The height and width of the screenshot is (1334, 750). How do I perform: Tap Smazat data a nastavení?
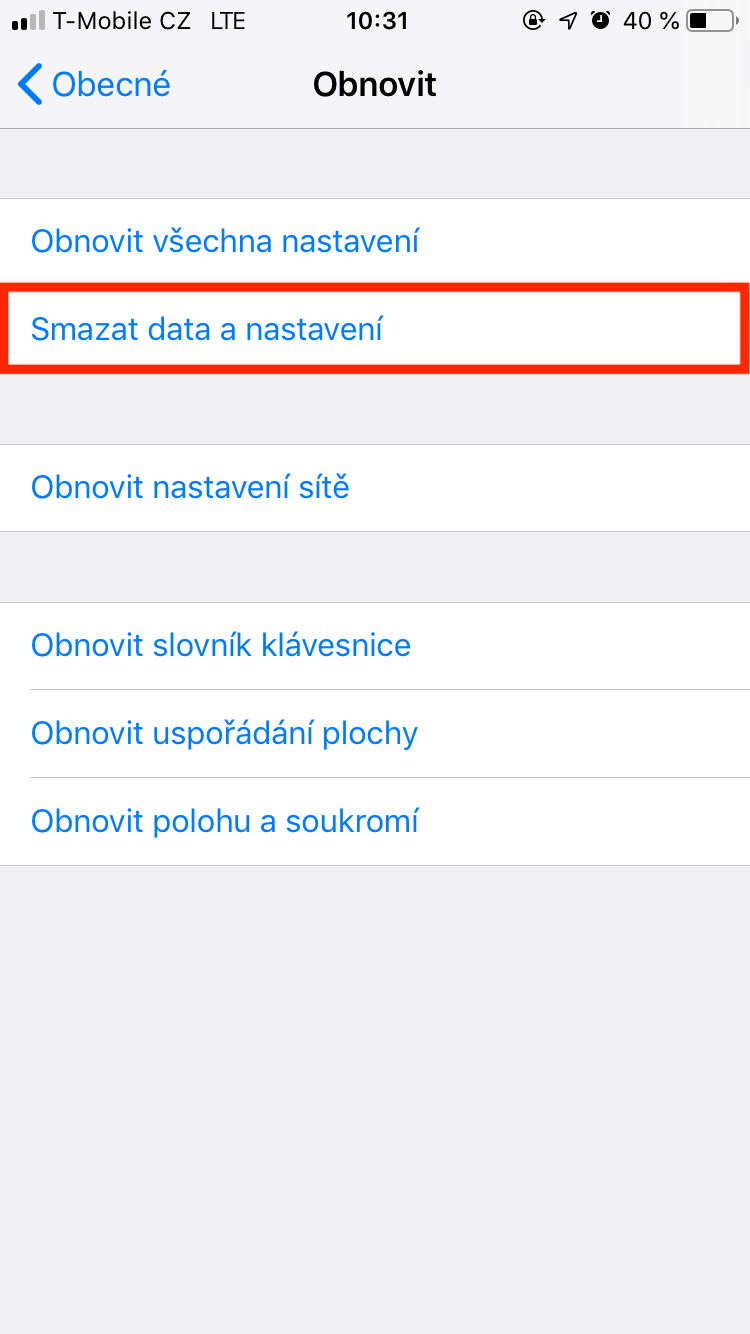[207, 329]
